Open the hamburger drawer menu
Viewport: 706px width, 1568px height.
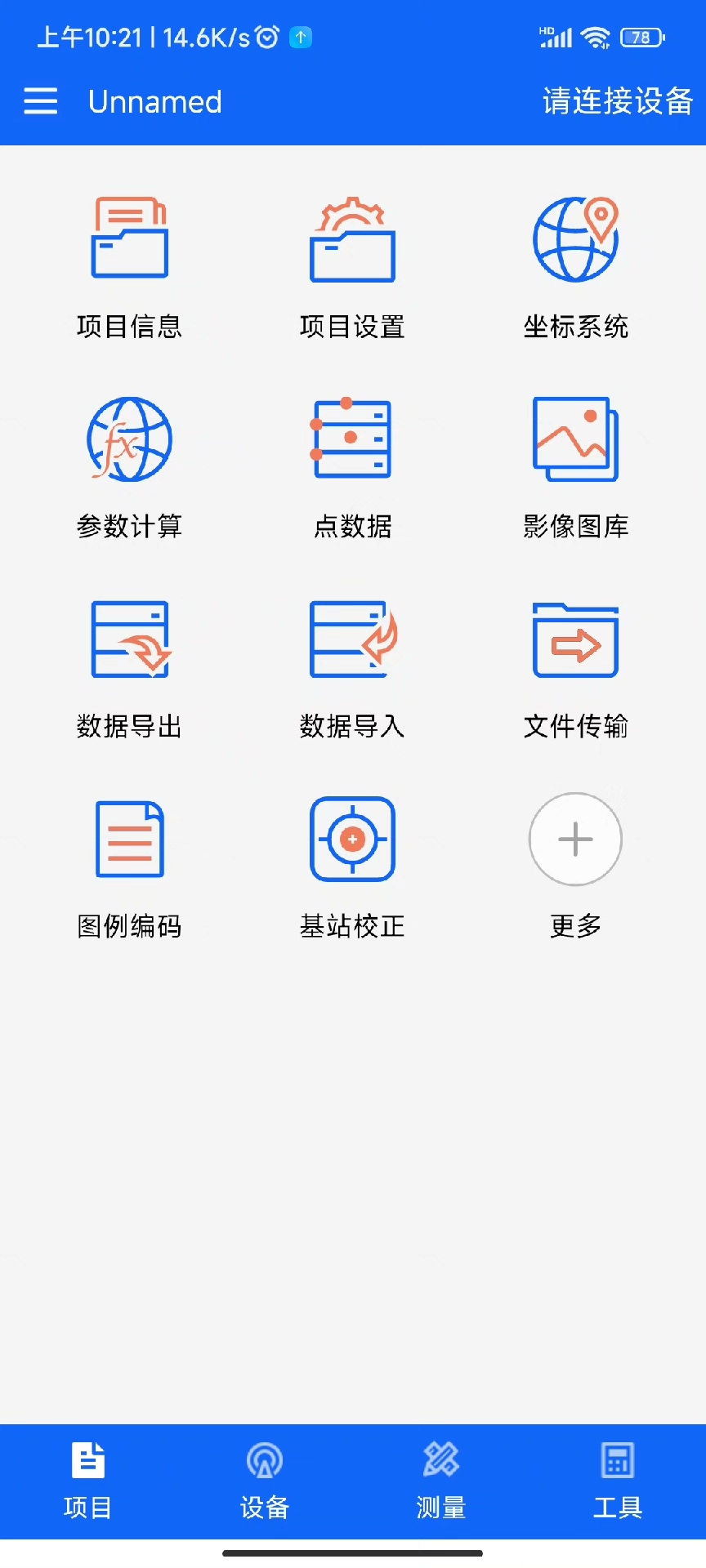[x=41, y=101]
